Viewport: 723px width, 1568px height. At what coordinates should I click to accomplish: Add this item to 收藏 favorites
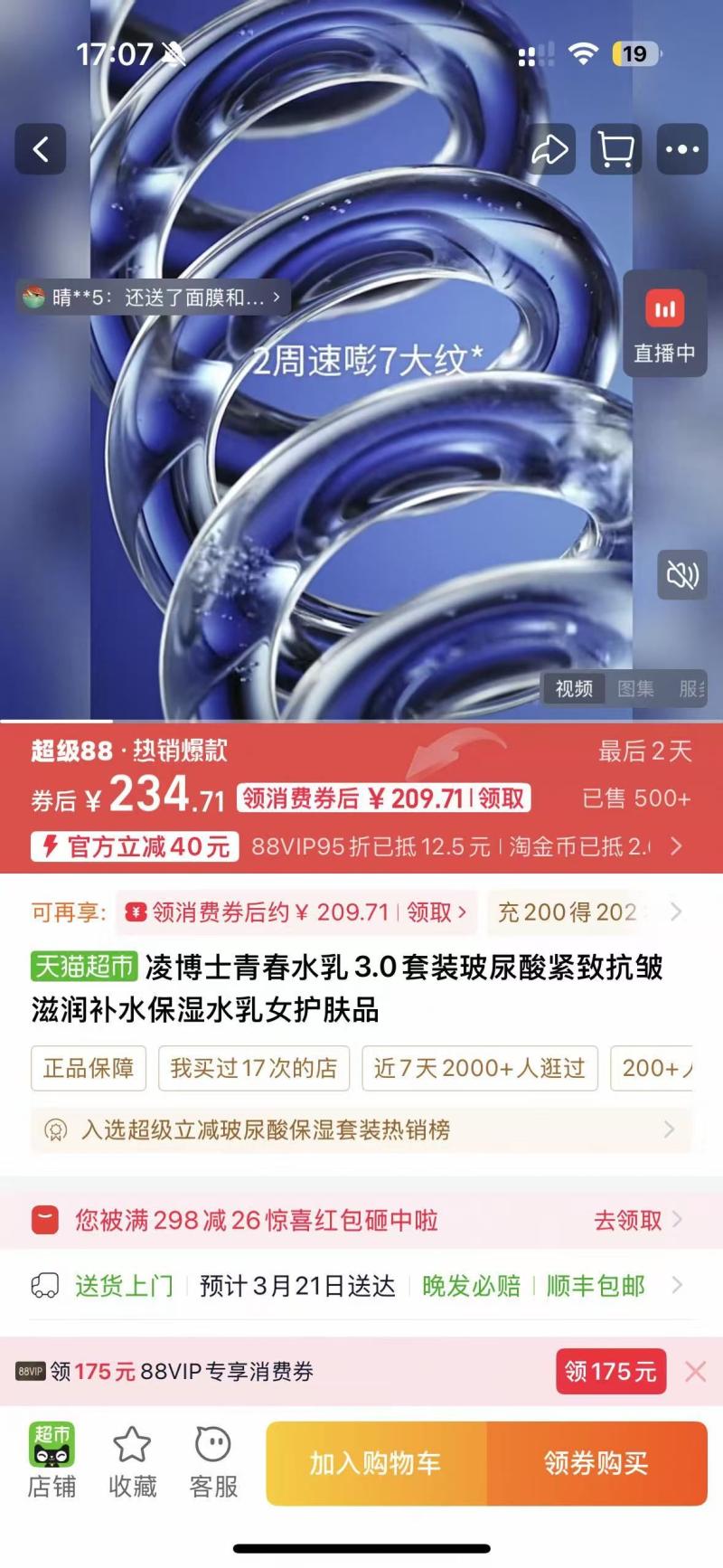pos(133,1461)
